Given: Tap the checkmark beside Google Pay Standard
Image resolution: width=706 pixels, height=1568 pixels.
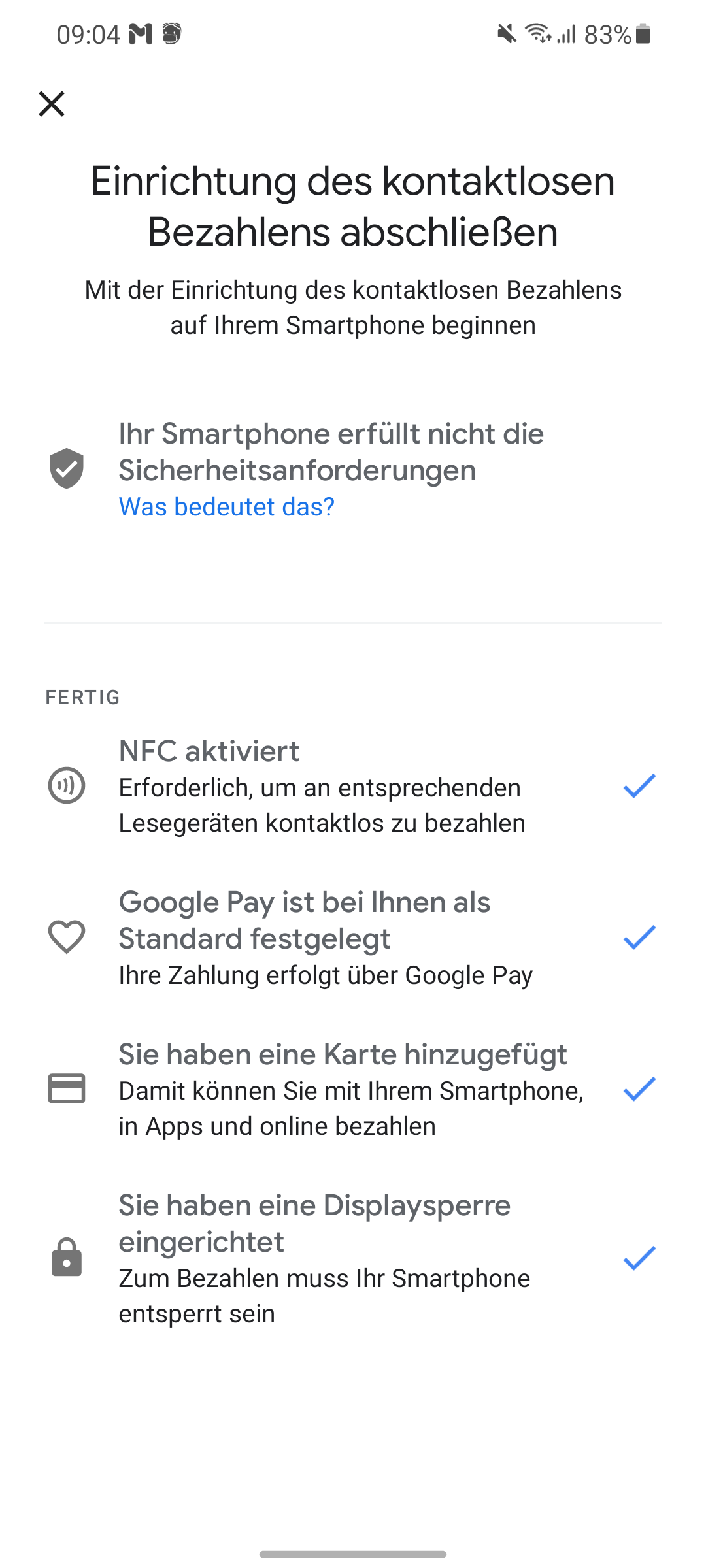Looking at the screenshot, I should tap(639, 938).
